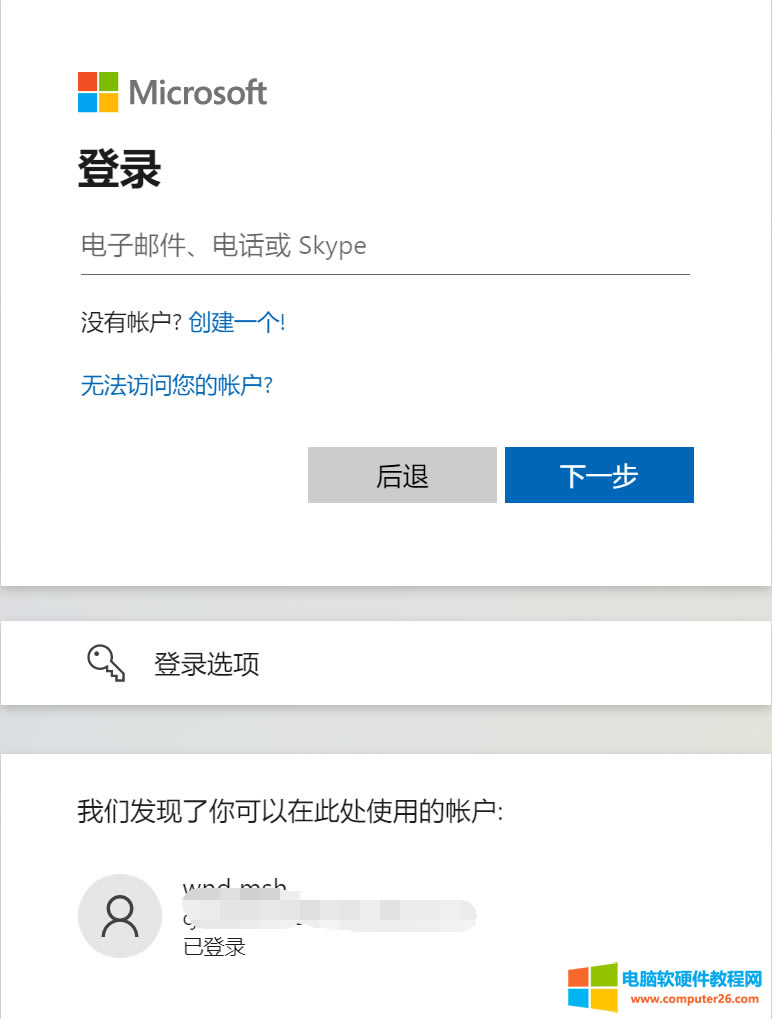Focus the email, phone or Skype field

tap(385, 246)
